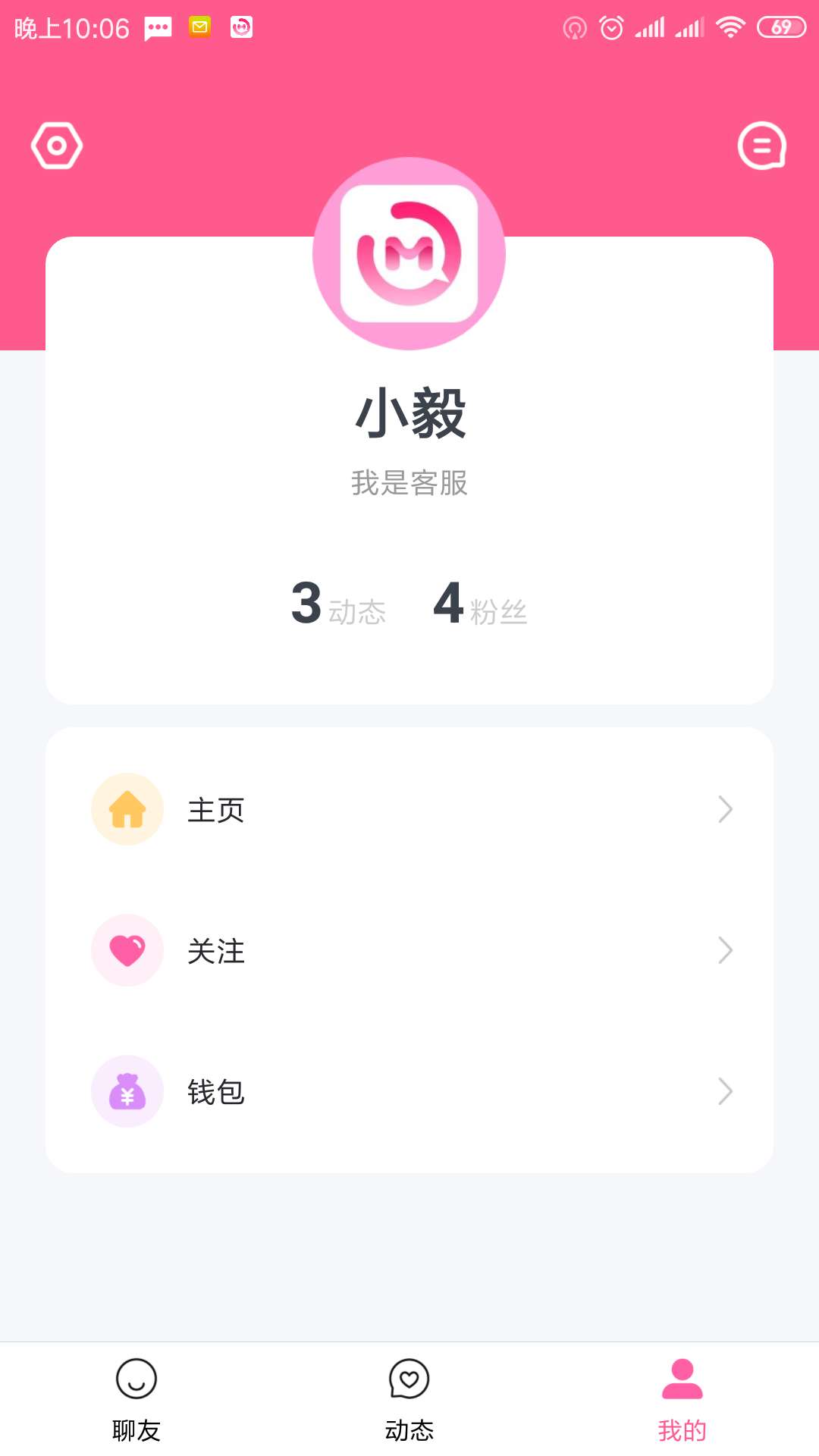
Task: Select the home icon beside 主页
Action: tap(127, 810)
